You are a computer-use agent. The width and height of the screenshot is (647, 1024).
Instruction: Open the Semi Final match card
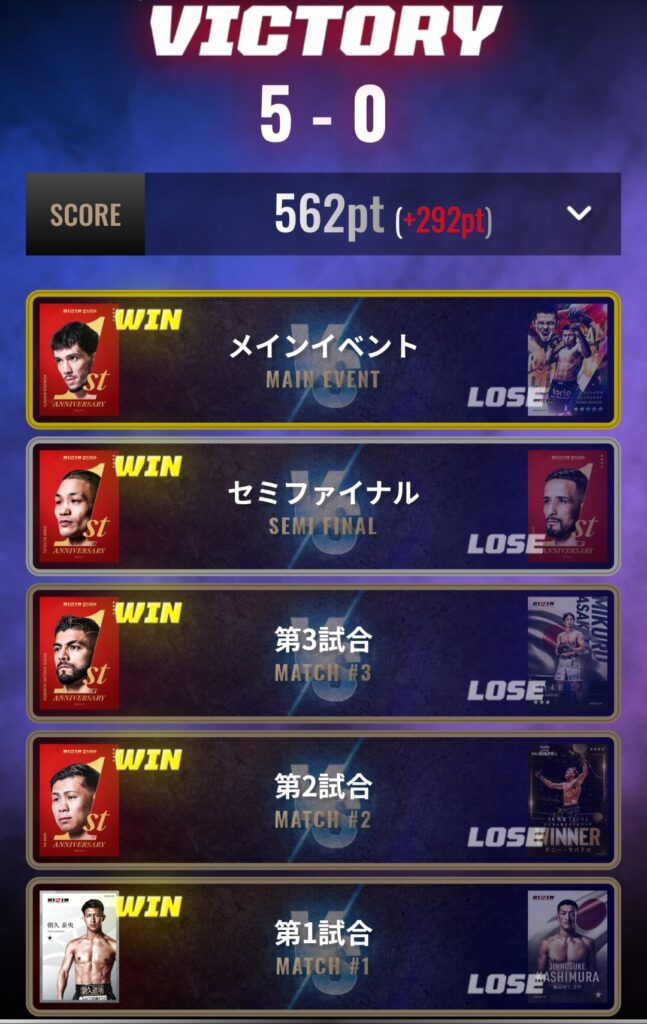click(323, 506)
